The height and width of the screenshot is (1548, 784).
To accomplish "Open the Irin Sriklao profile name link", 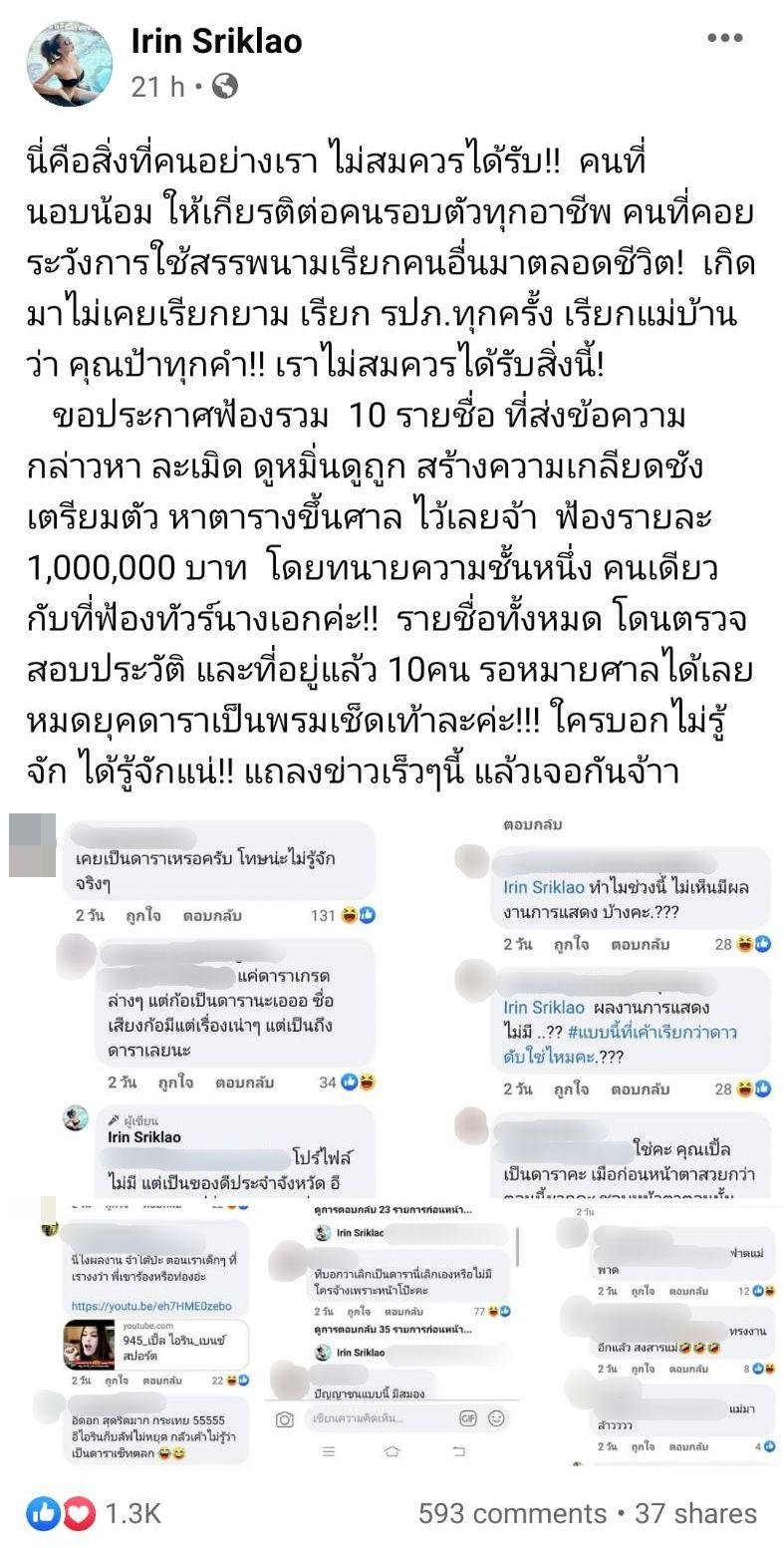I will click(216, 41).
